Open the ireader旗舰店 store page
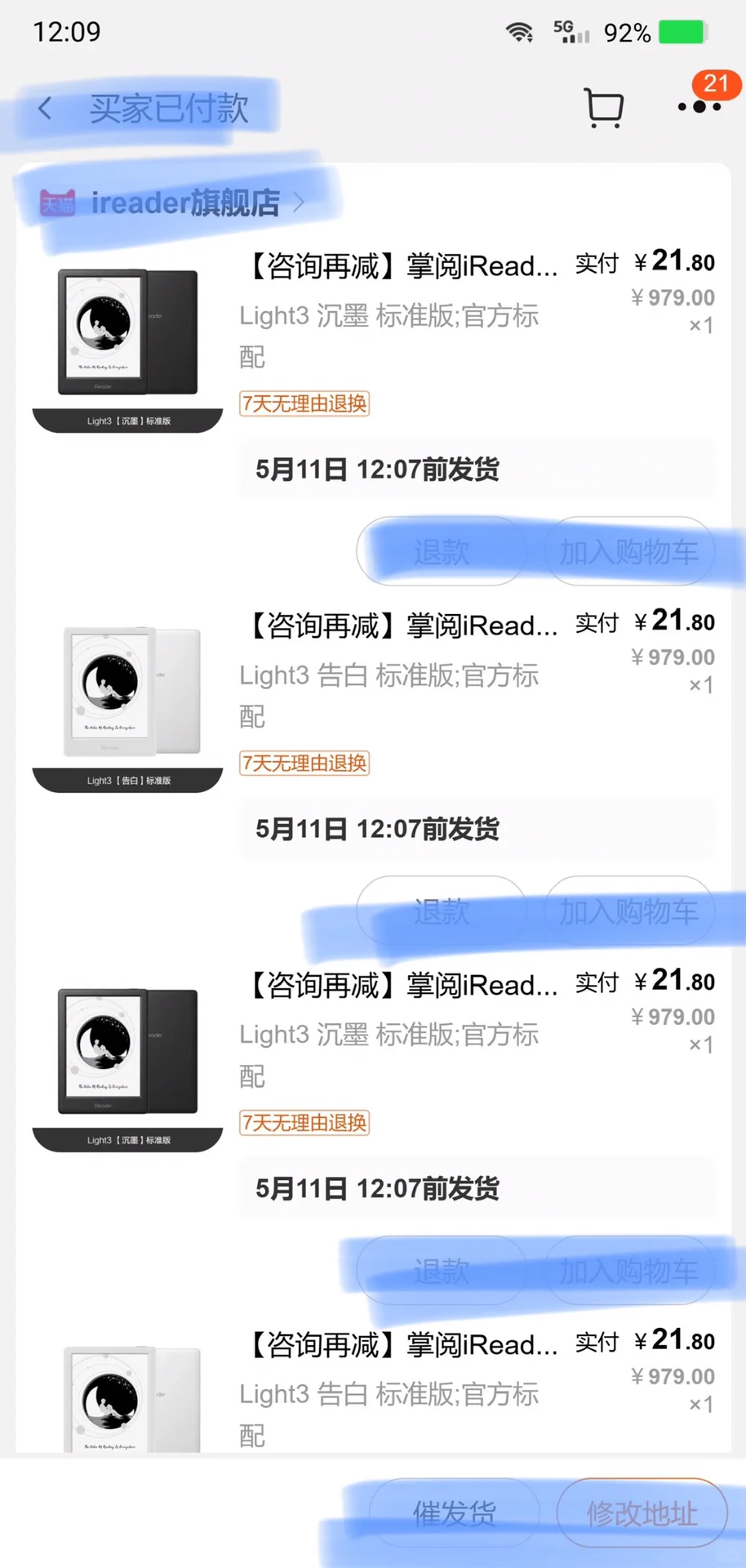This screenshot has width=746, height=1568. (x=186, y=203)
